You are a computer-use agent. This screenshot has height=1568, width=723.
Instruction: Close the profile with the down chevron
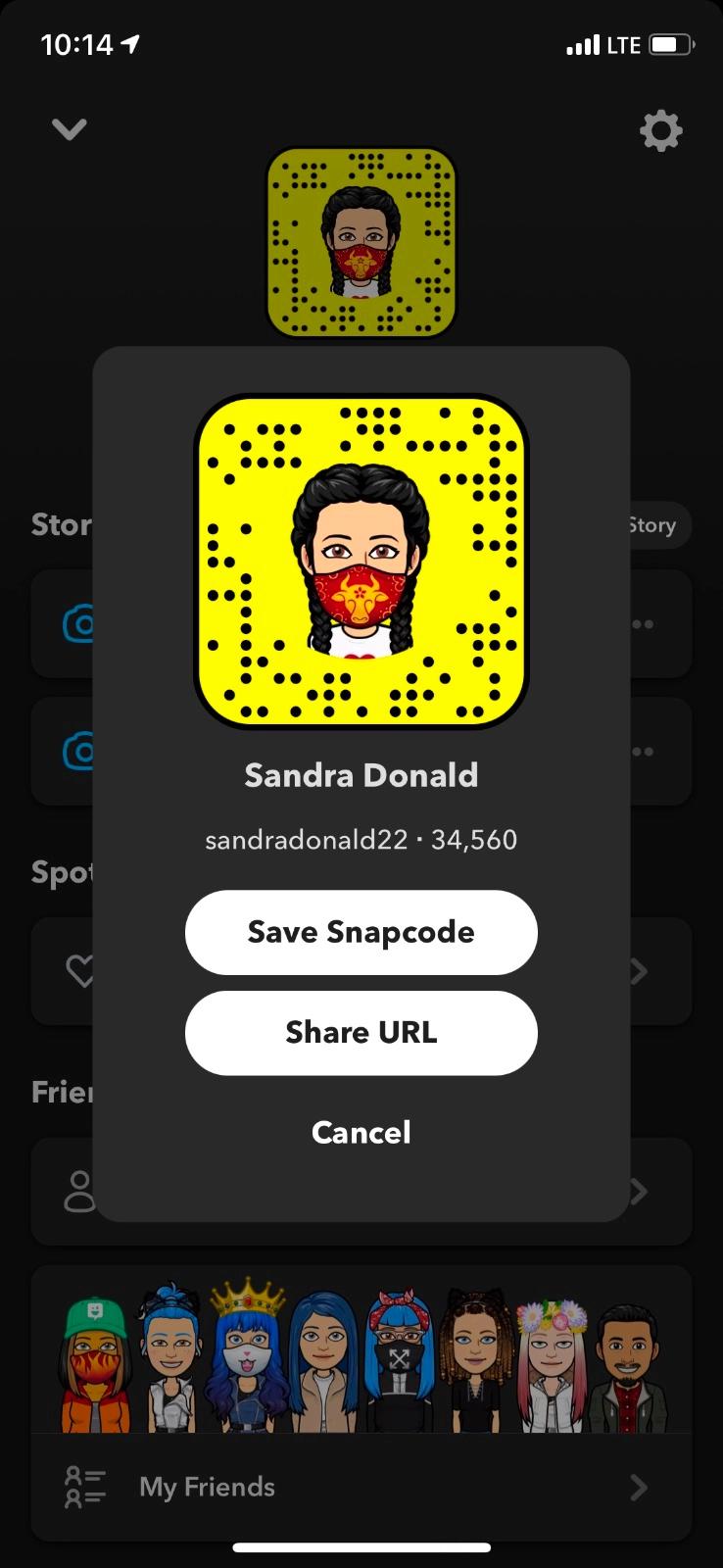(69, 129)
